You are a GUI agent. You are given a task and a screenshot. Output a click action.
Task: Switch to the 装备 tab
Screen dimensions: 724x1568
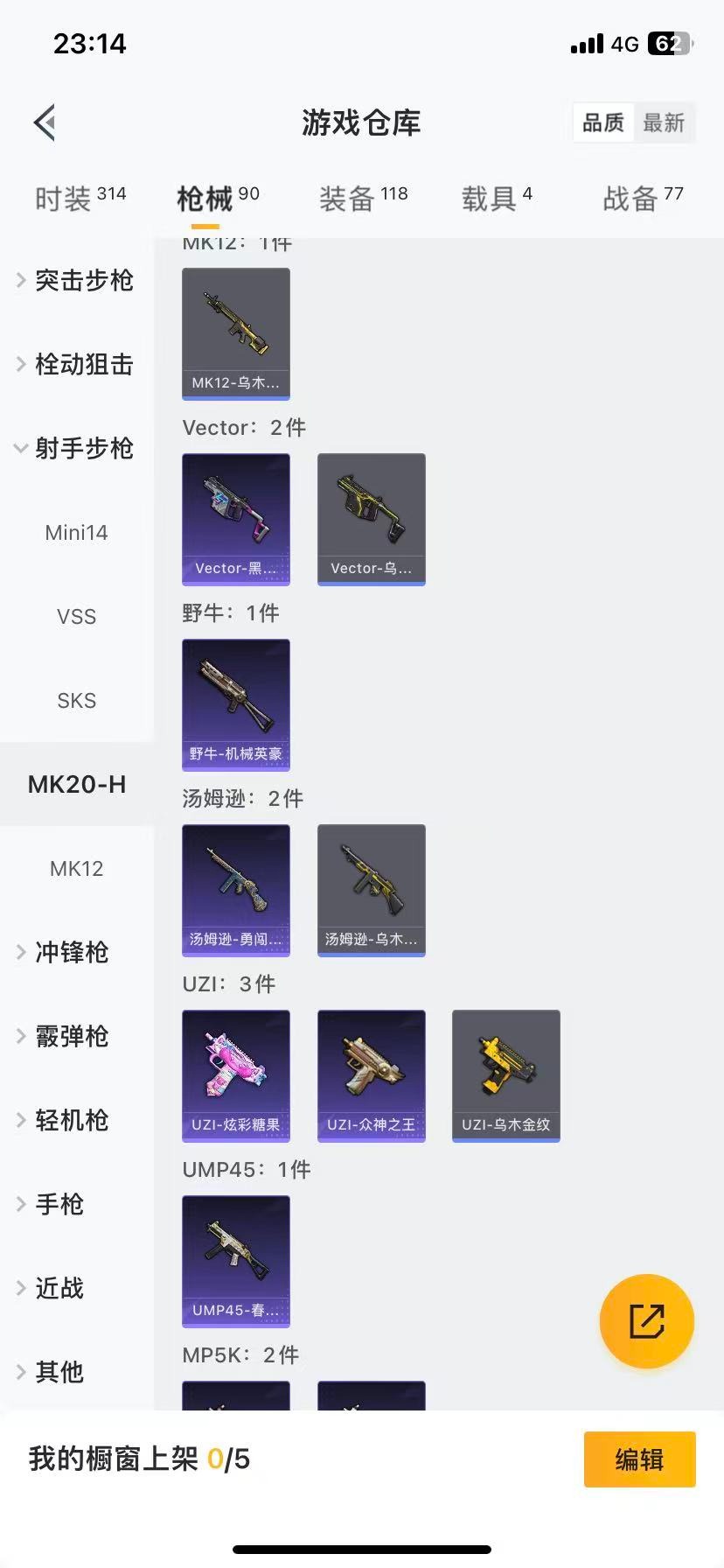tap(363, 199)
